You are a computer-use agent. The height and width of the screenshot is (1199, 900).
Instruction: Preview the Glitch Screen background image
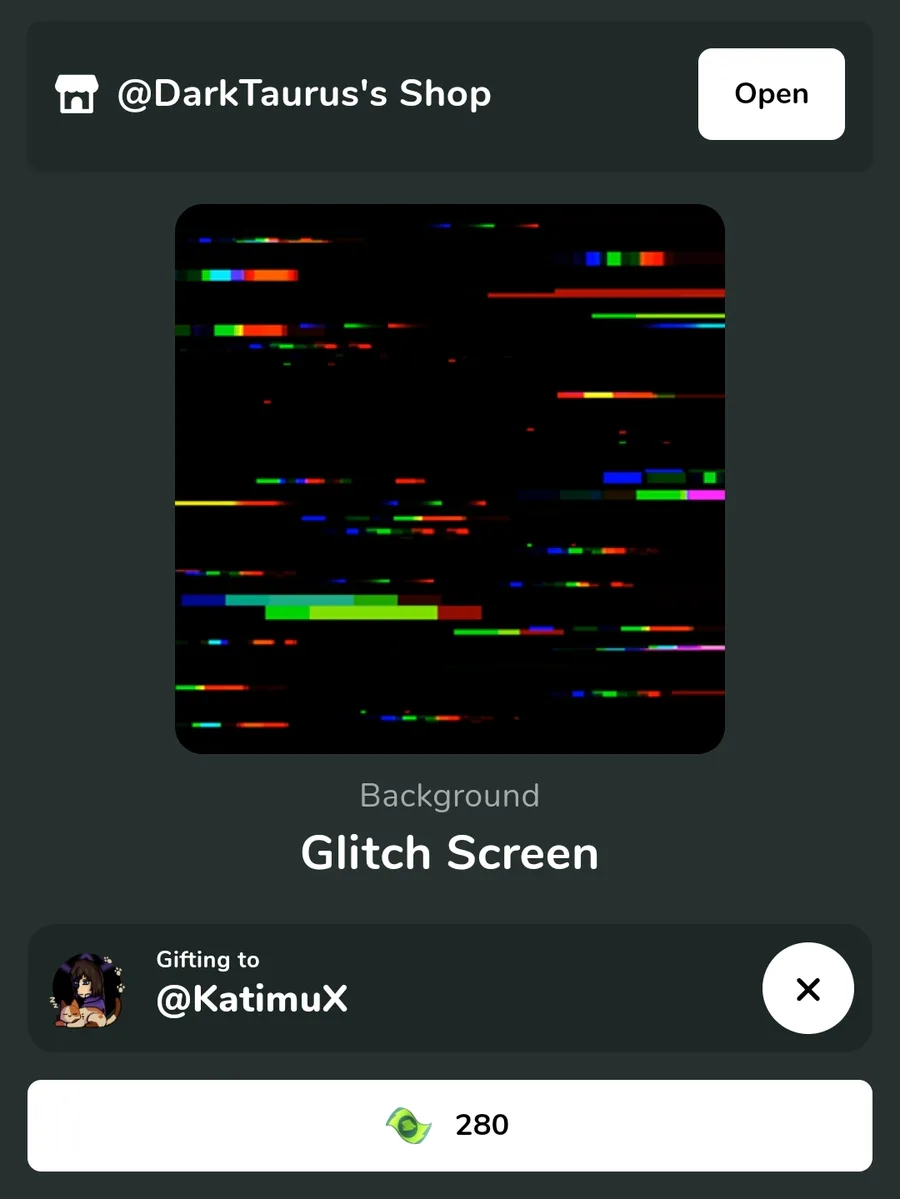point(449,479)
